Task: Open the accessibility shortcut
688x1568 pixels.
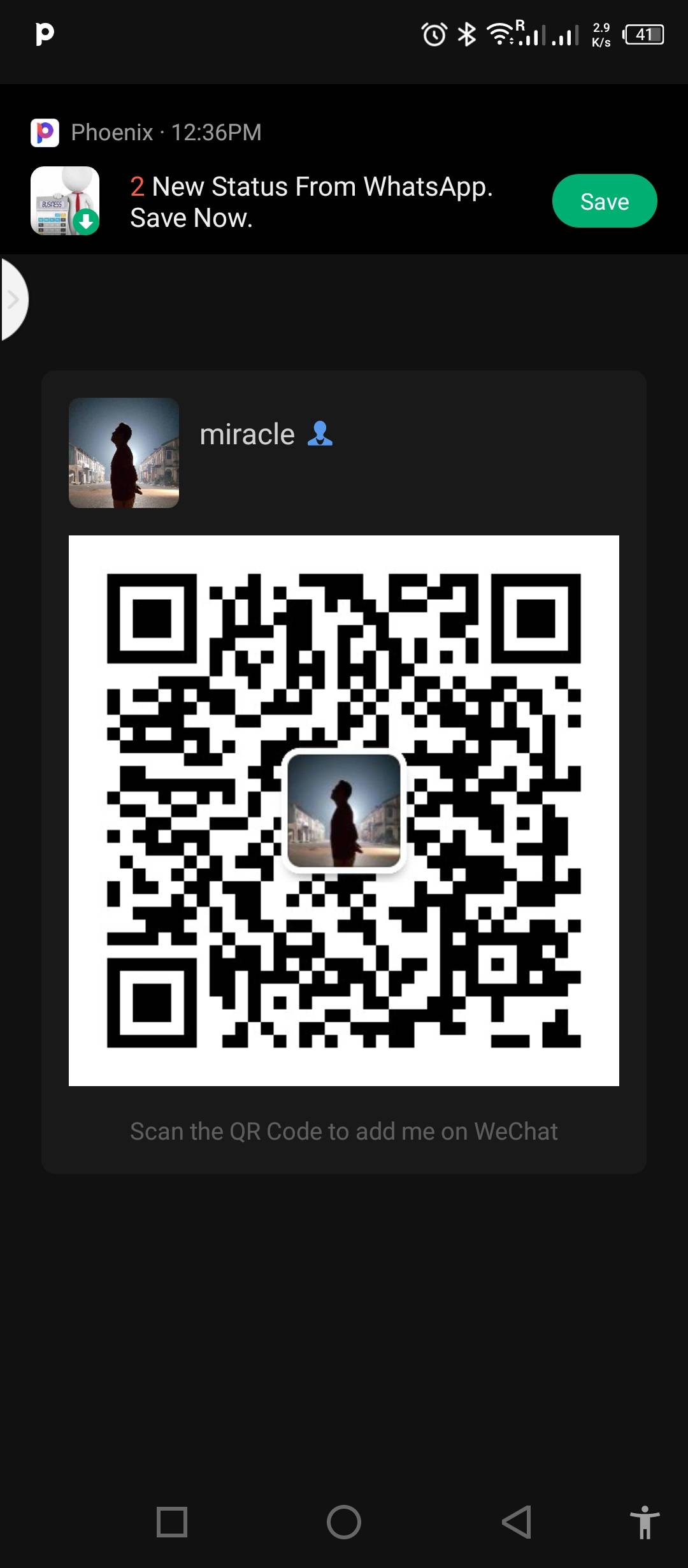Action: [x=644, y=1523]
